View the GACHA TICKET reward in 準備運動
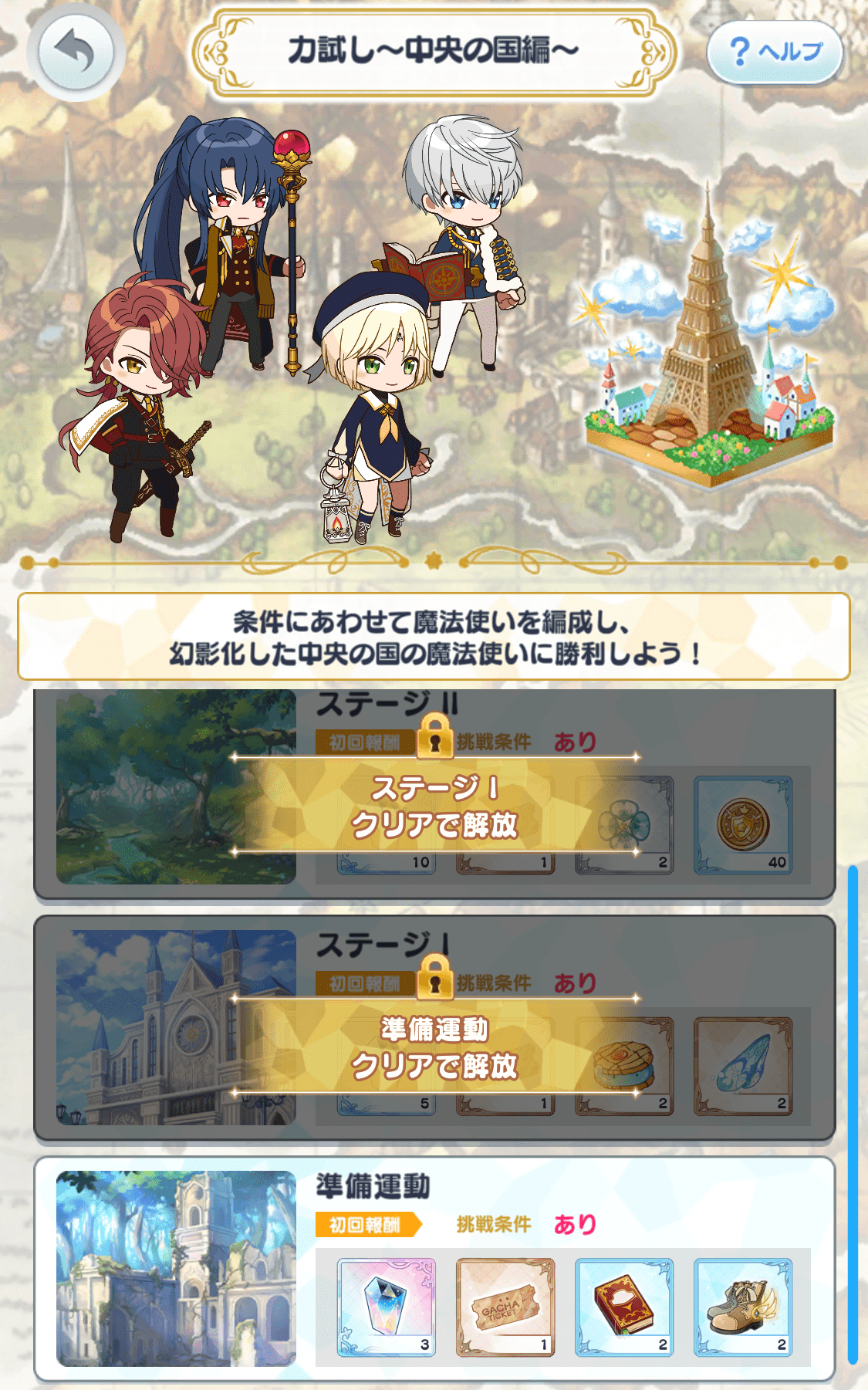This screenshot has height=1390, width=868. pos(505,1307)
